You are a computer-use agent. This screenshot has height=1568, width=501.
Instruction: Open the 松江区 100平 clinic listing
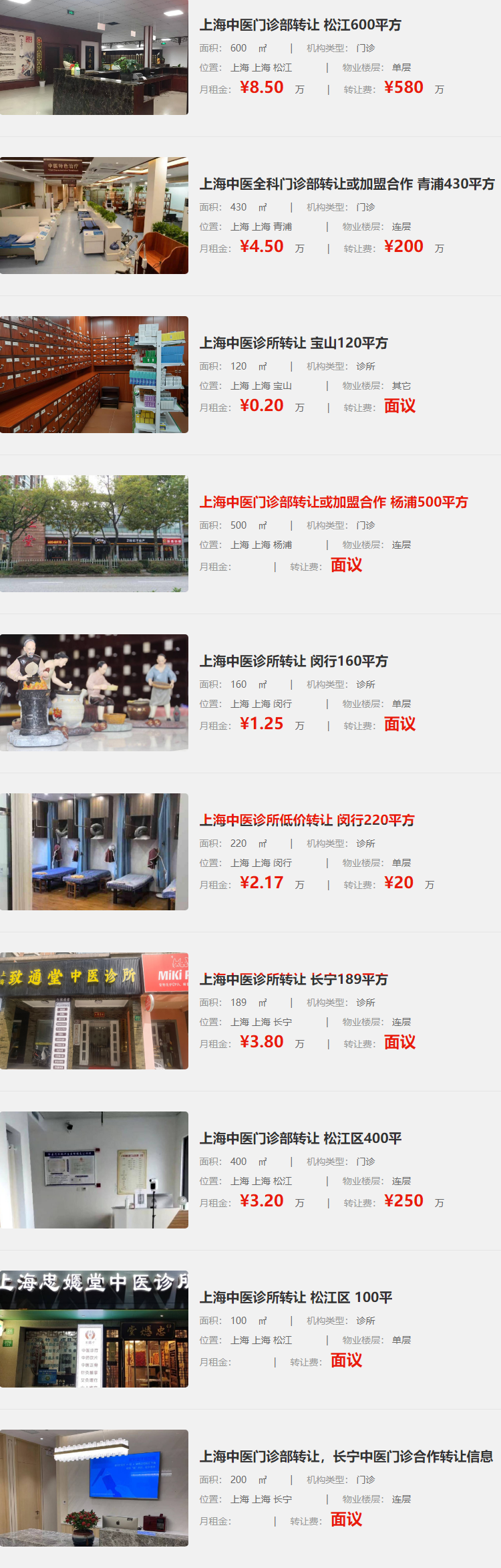[295, 1297]
